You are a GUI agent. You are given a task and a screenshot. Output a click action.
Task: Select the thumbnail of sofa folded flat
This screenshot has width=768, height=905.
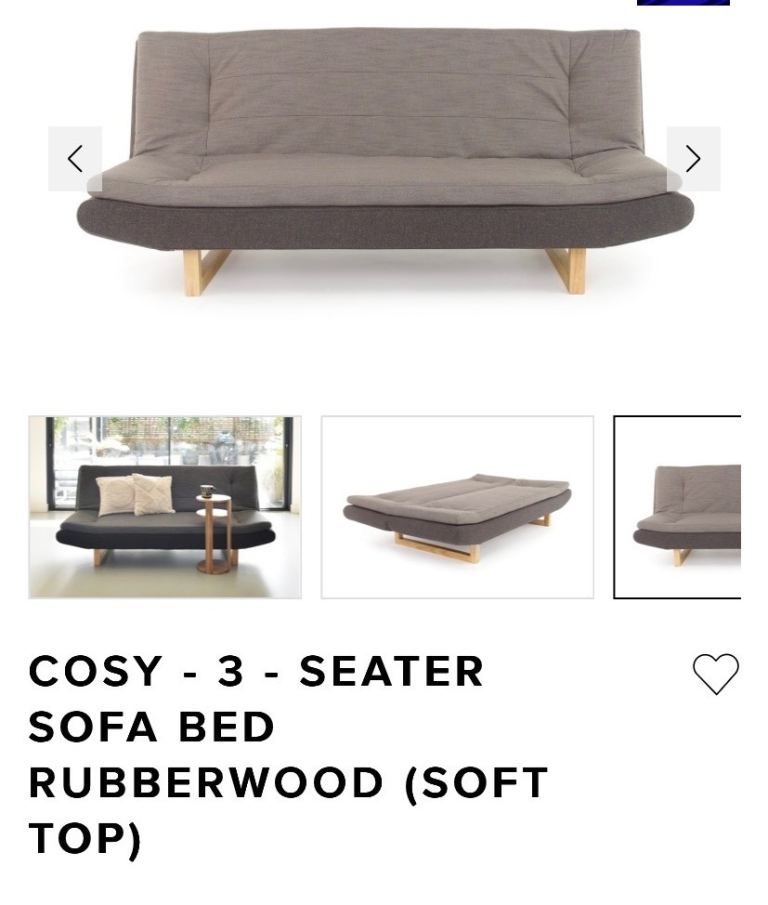pyautogui.click(x=457, y=507)
